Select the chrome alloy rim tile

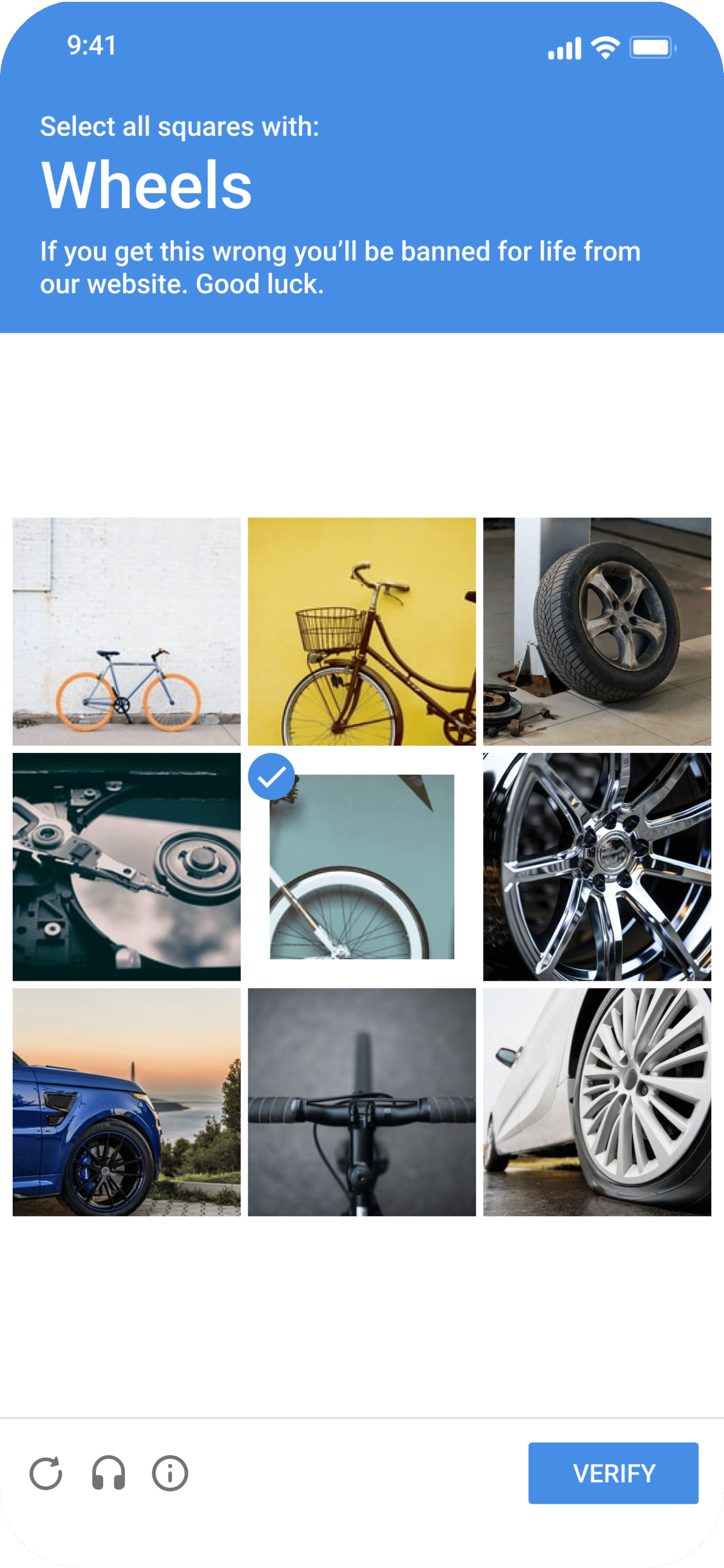(x=597, y=866)
